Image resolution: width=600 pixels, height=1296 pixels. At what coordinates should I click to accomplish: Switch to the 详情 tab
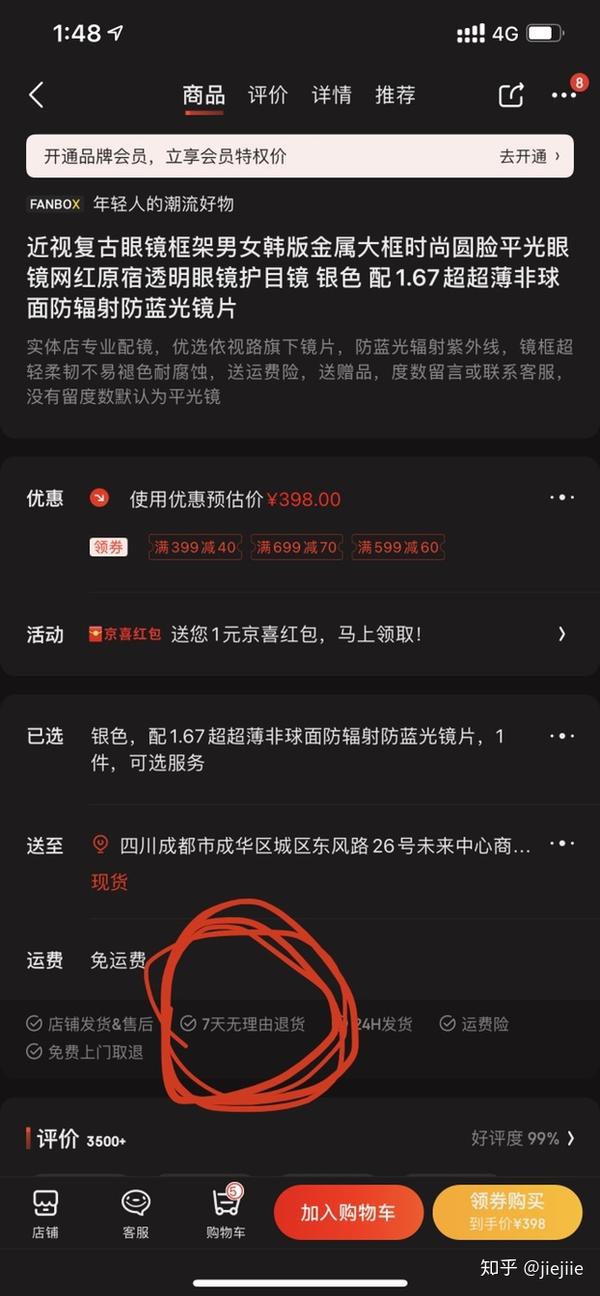(x=331, y=95)
